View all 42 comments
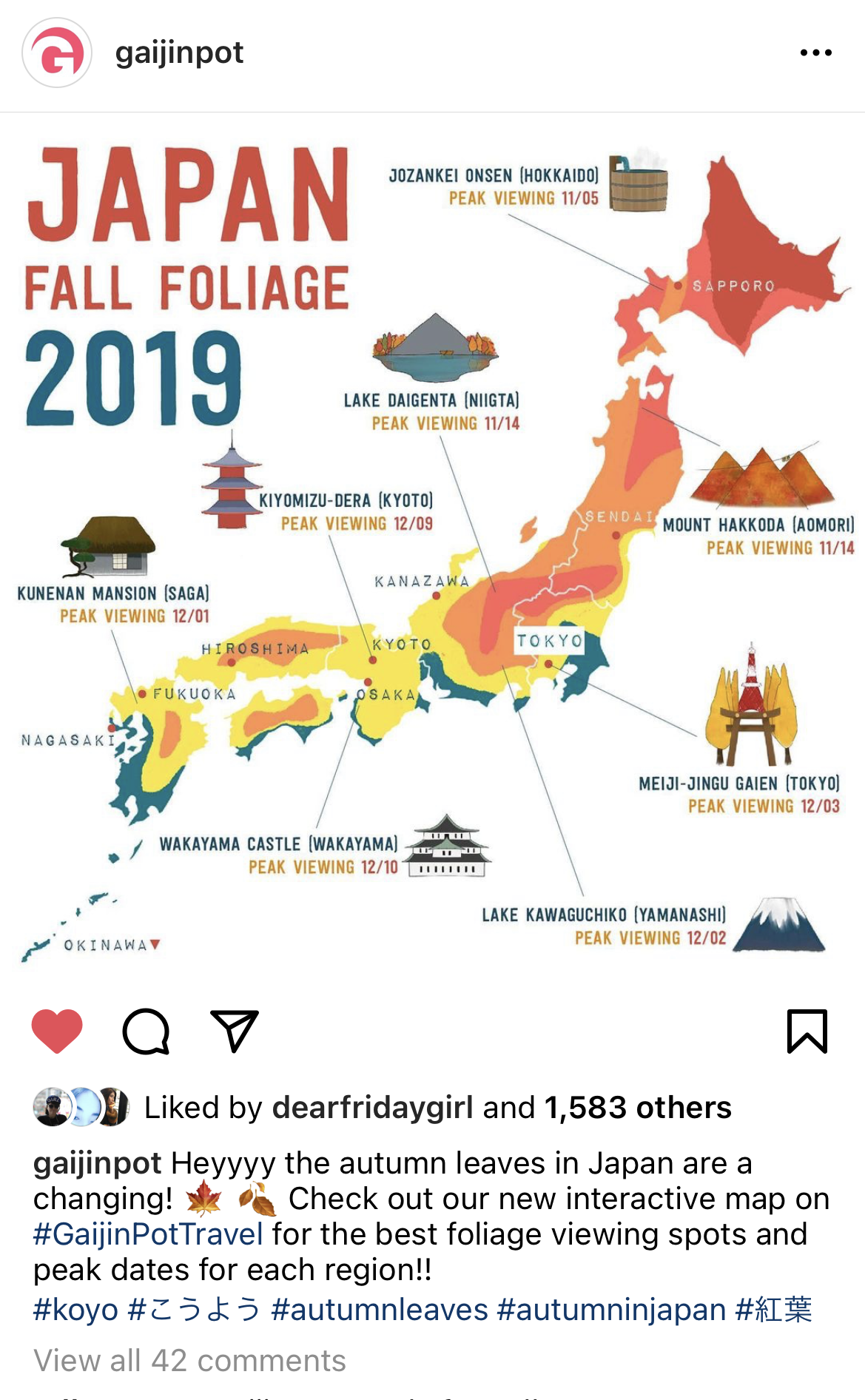The height and width of the screenshot is (1400, 865). point(189,1361)
